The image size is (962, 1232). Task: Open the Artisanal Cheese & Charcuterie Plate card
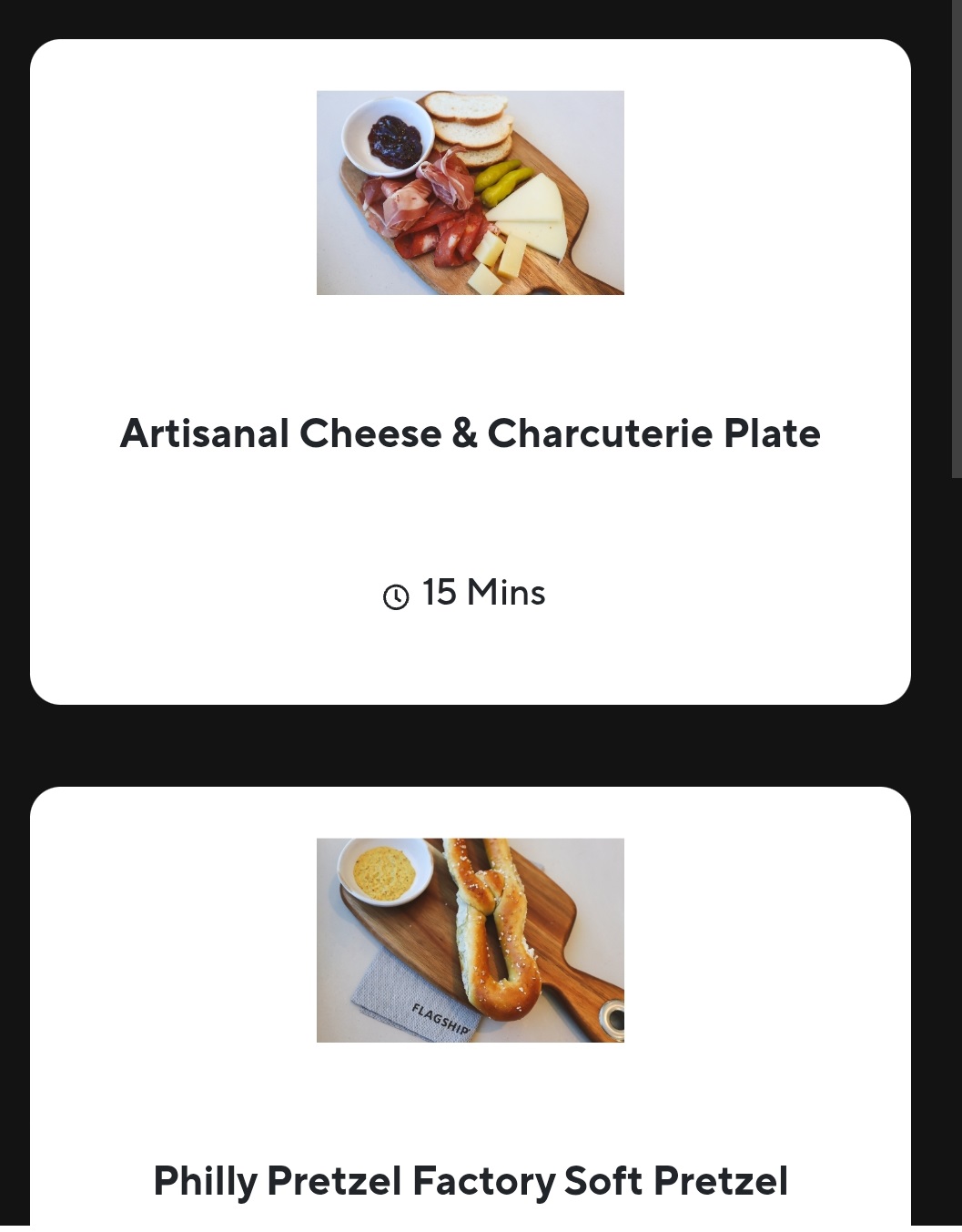470,433
